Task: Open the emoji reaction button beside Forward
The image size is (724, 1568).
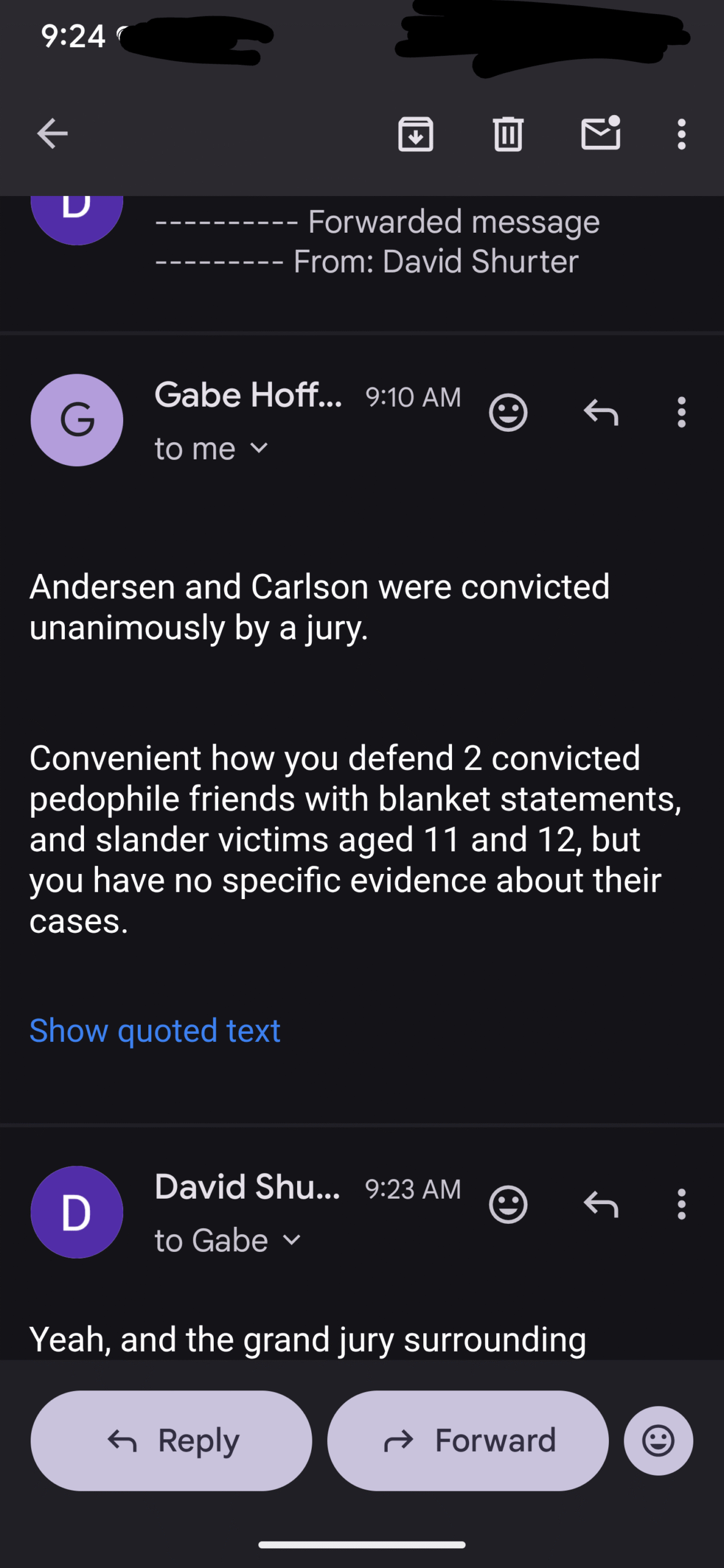Action: point(658,1441)
